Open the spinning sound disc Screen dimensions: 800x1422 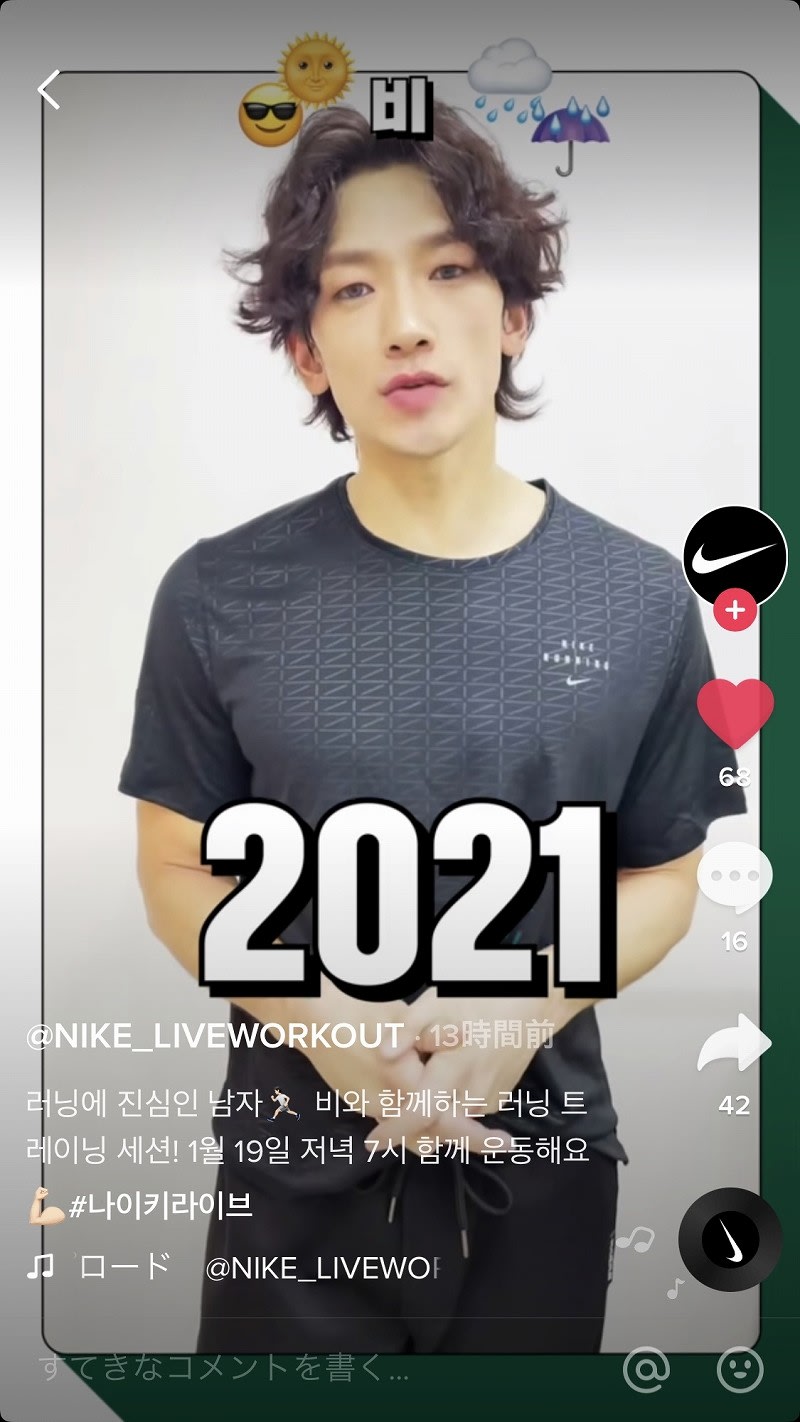(x=729, y=1240)
